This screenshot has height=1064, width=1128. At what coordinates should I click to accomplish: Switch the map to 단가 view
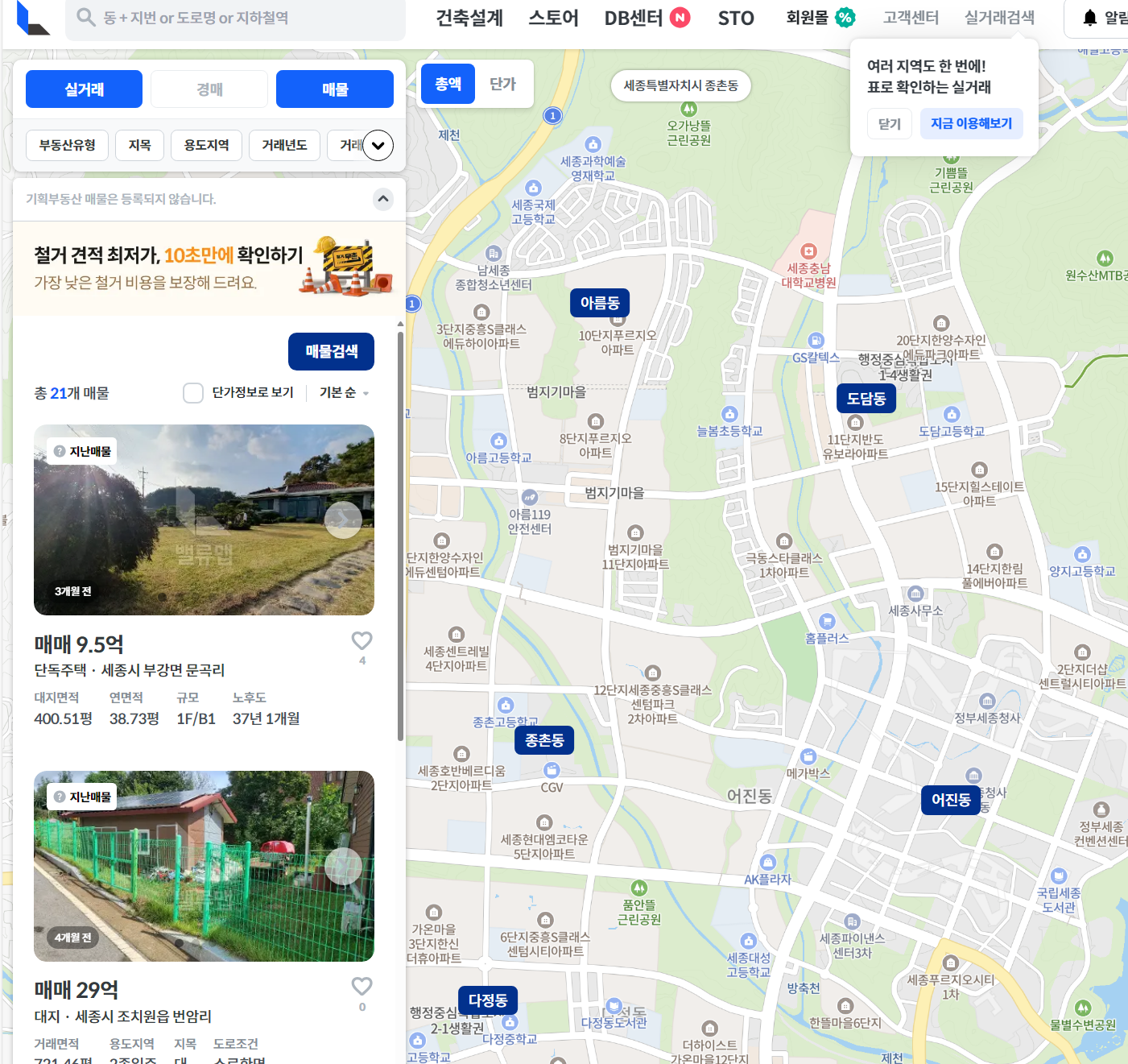[502, 84]
